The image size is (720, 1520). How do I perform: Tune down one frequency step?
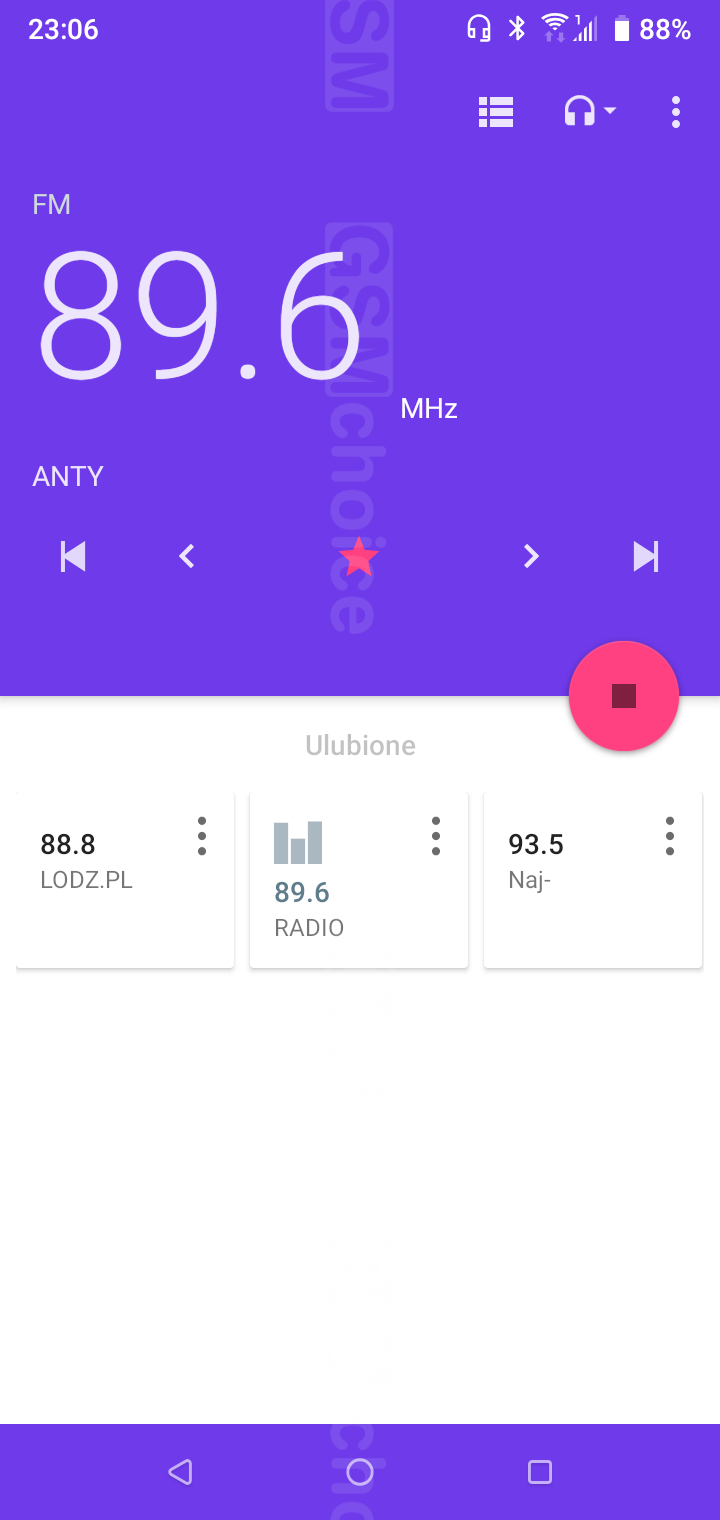click(x=187, y=556)
